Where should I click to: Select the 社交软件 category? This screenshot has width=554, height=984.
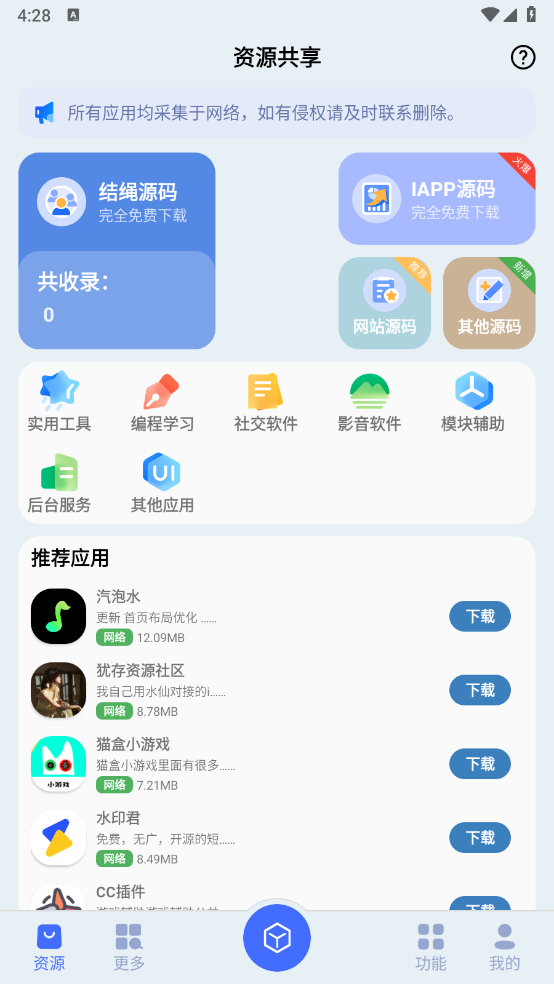(x=266, y=402)
